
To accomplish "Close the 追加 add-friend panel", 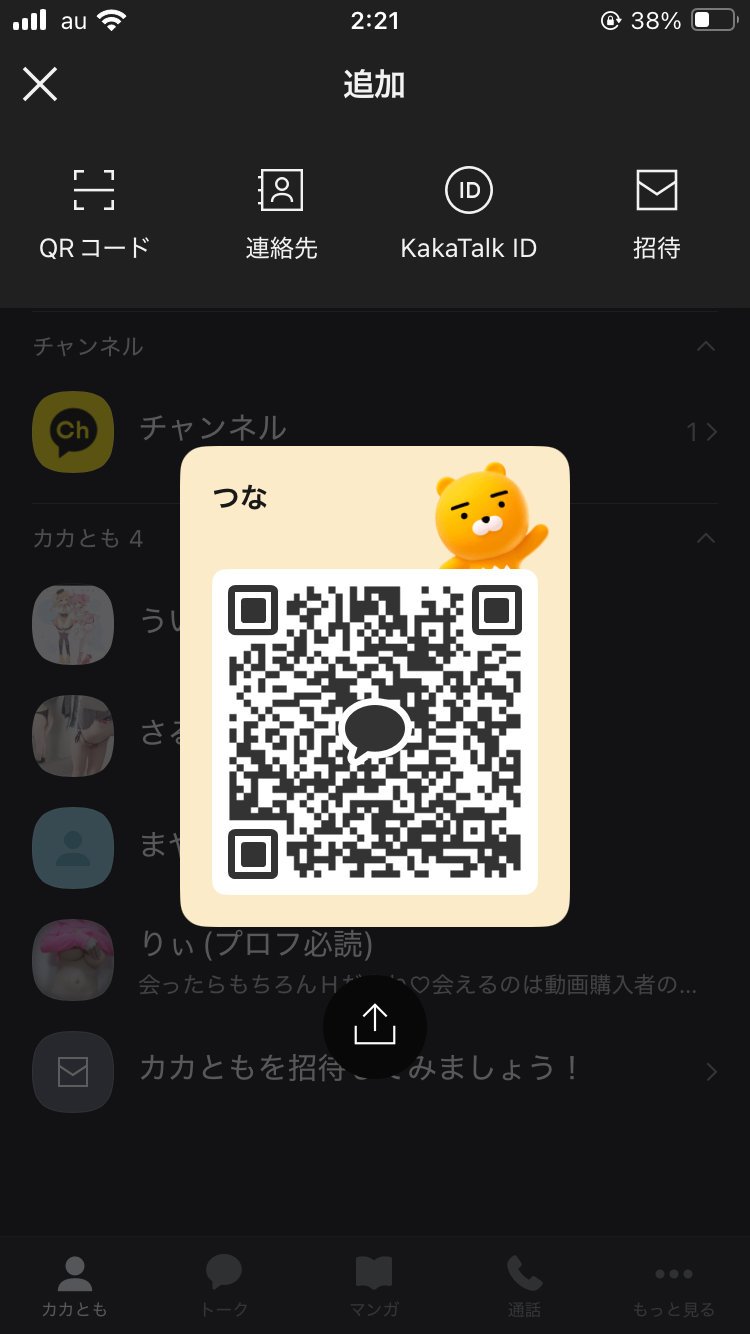I will pos(40,85).
